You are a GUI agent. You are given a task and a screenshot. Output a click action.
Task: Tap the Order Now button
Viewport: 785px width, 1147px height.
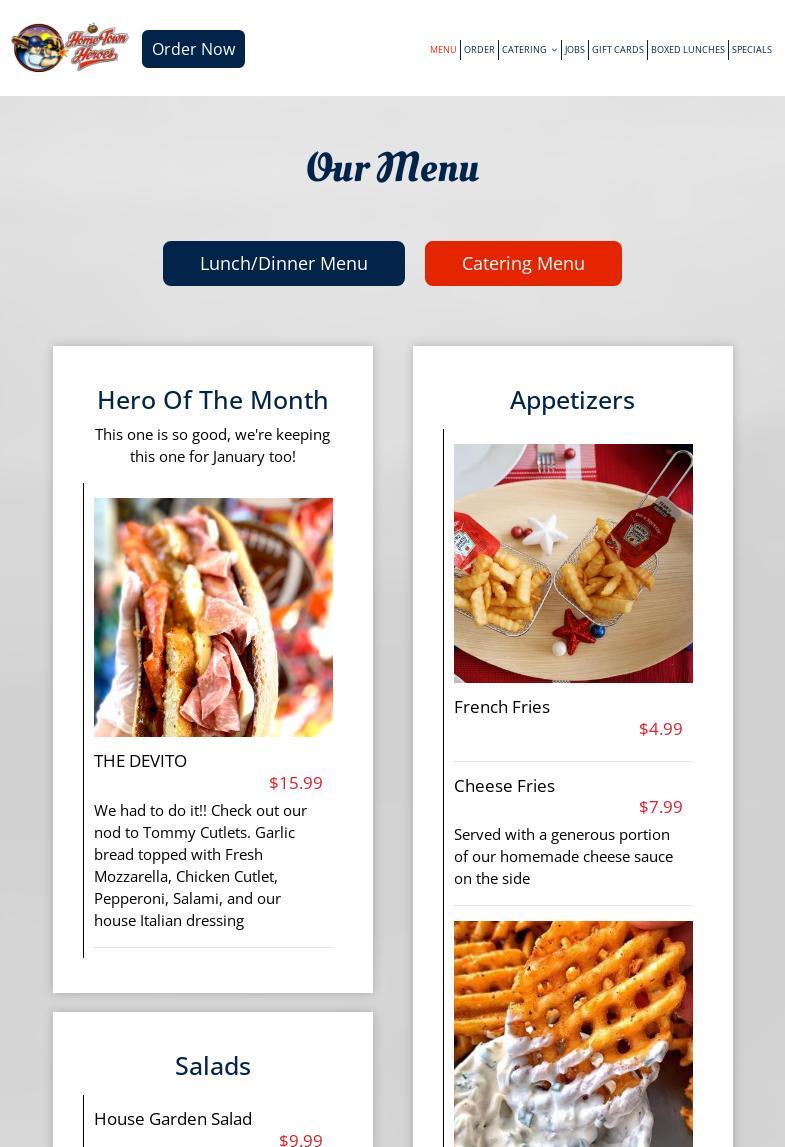pos(193,49)
